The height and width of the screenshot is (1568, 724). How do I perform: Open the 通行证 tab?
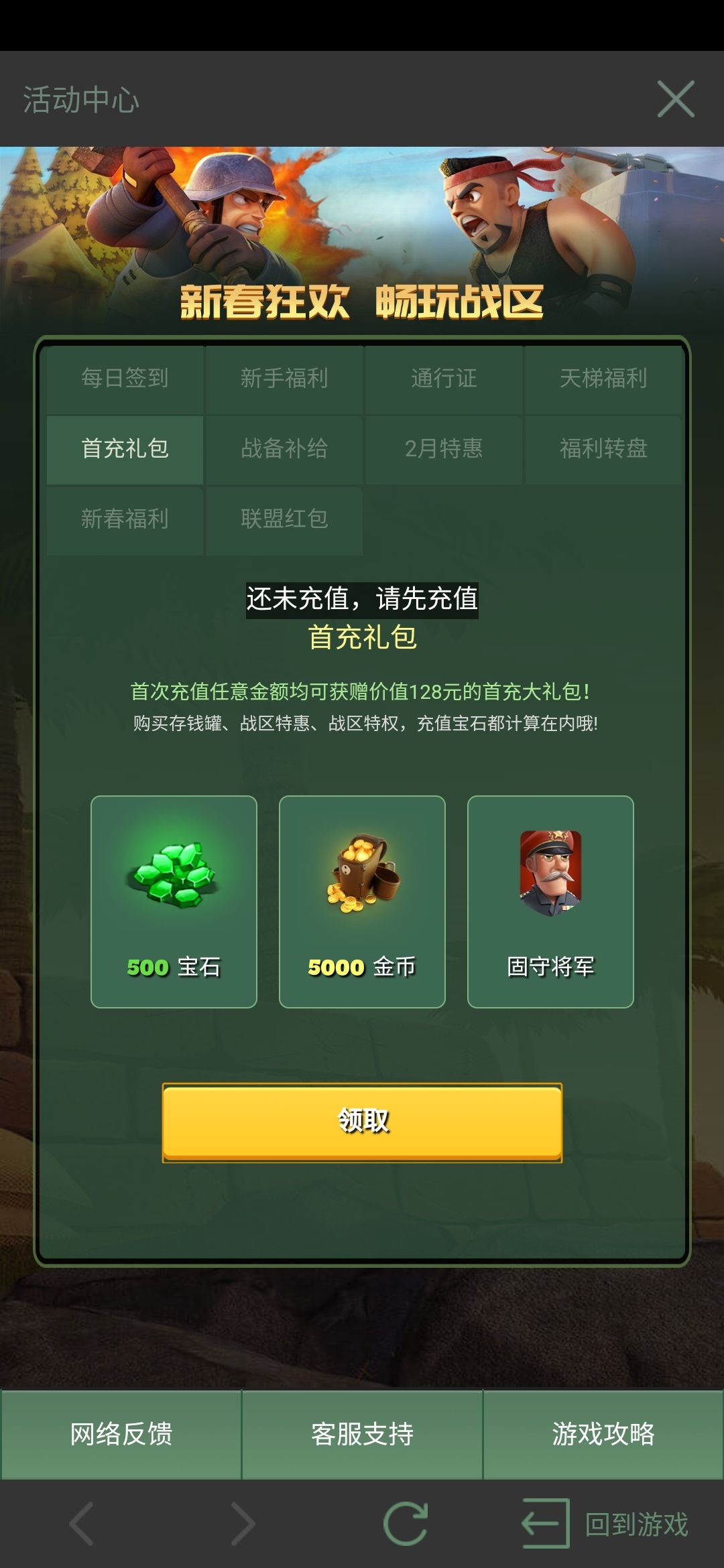tap(444, 379)
